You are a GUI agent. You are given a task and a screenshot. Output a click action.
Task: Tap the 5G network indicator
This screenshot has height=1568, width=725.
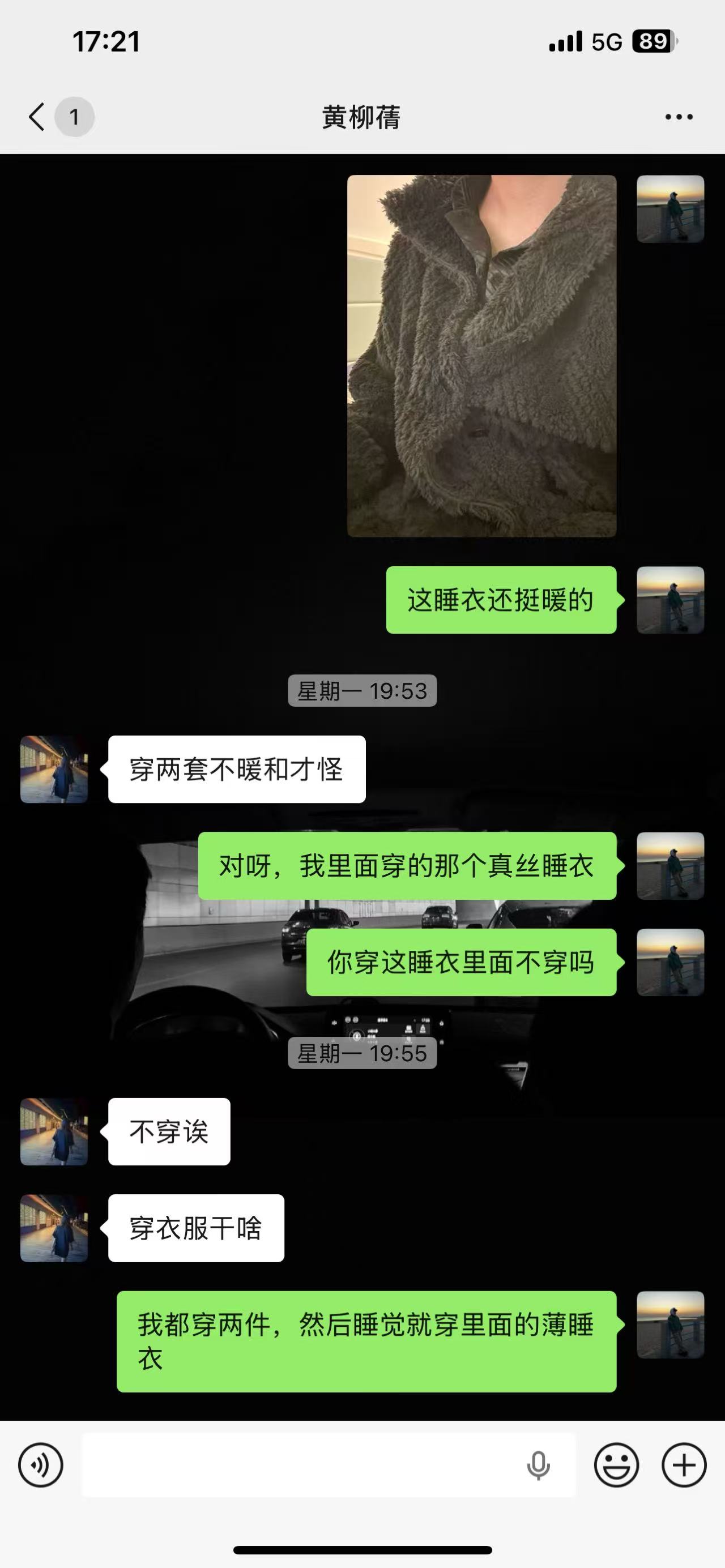pos(605,41)
